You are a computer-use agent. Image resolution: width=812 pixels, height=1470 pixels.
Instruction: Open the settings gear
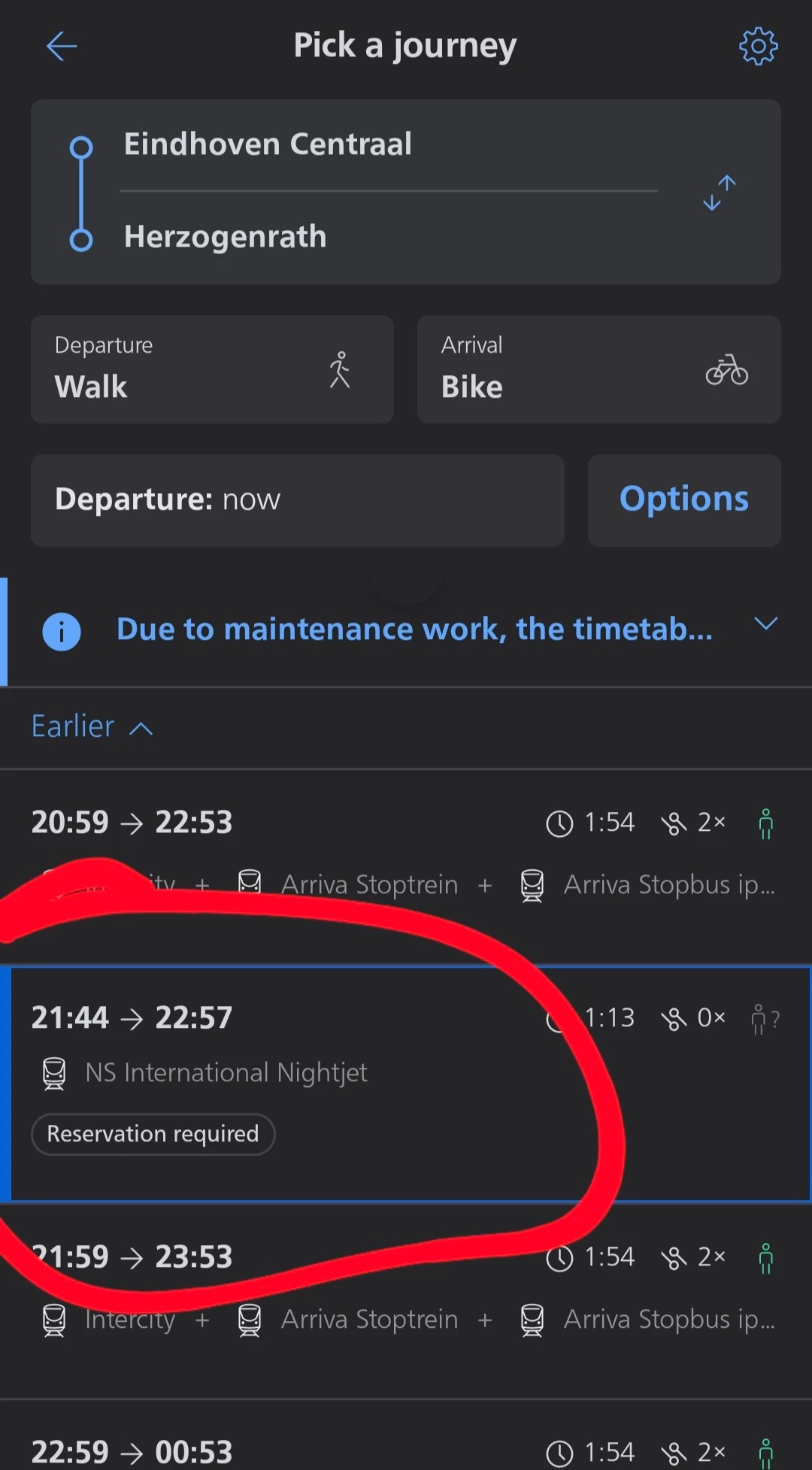(x=758, y=47)
